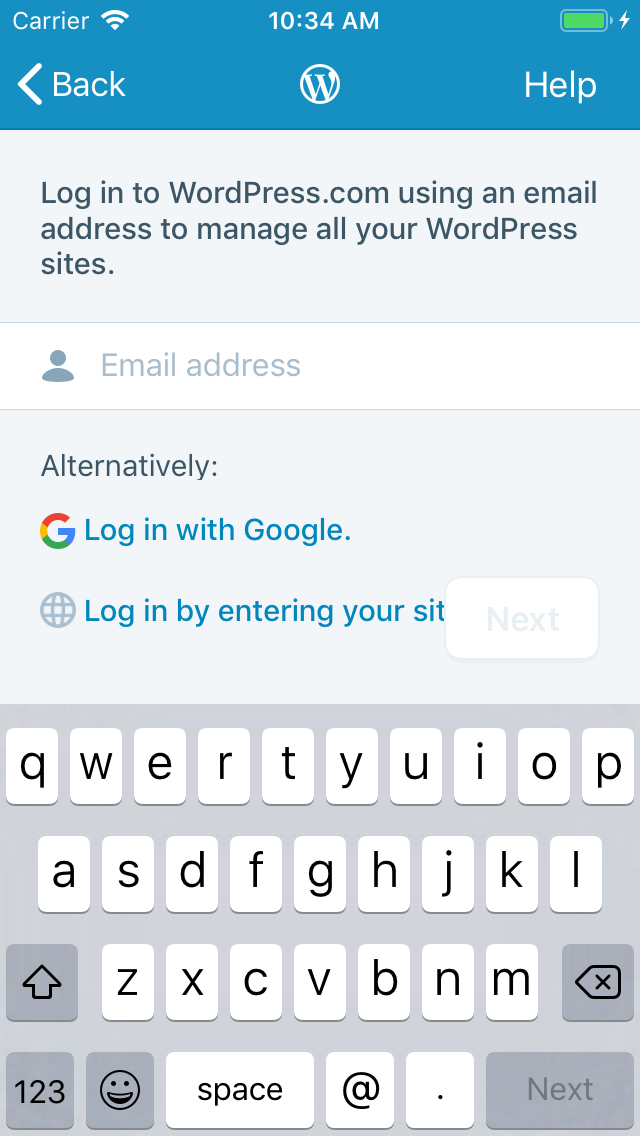Focus the Email address field
The height and width of the screenshot is (1136, 640).
(340, 366)
